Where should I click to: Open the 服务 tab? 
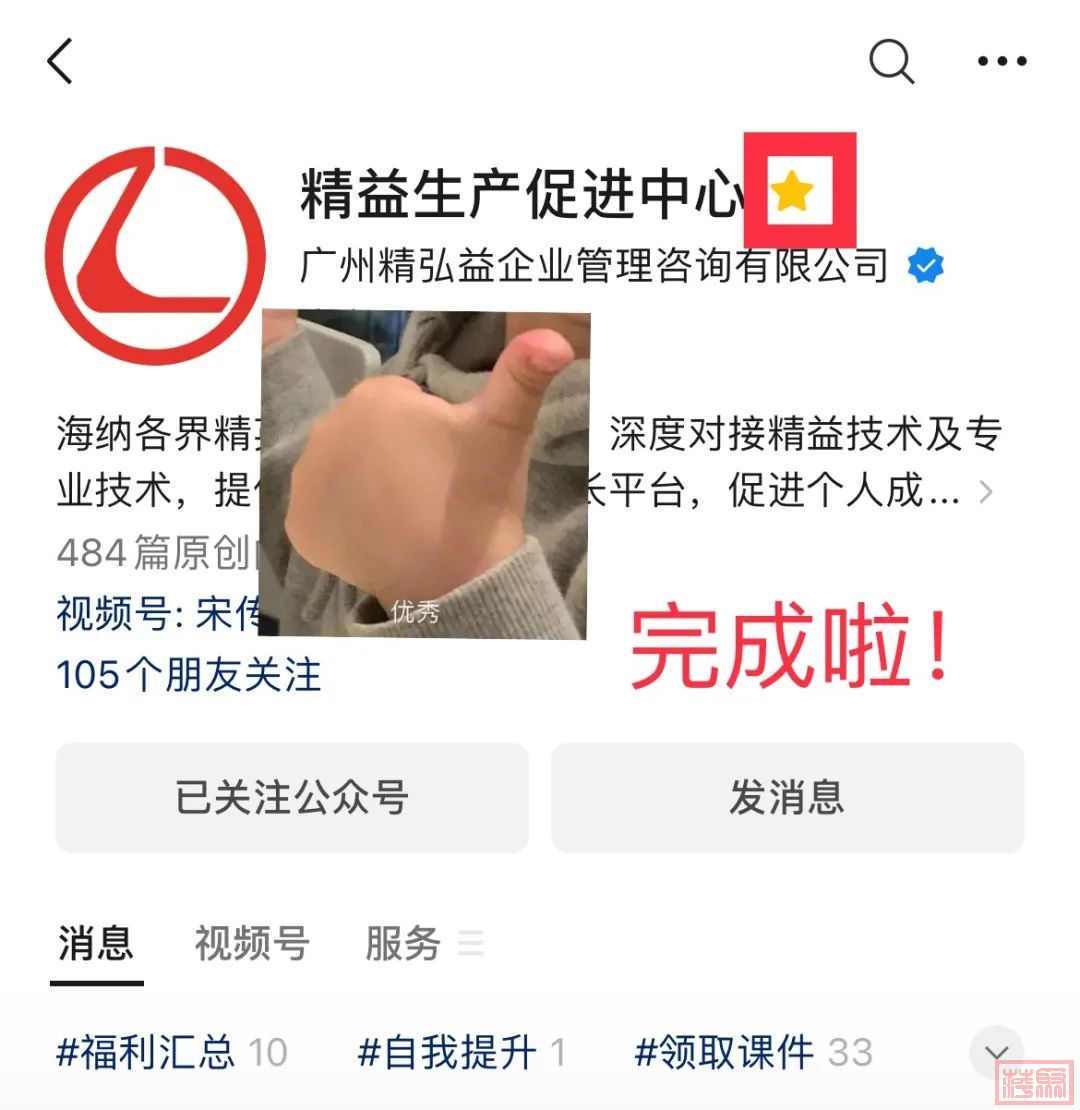(x=403, y=943)
